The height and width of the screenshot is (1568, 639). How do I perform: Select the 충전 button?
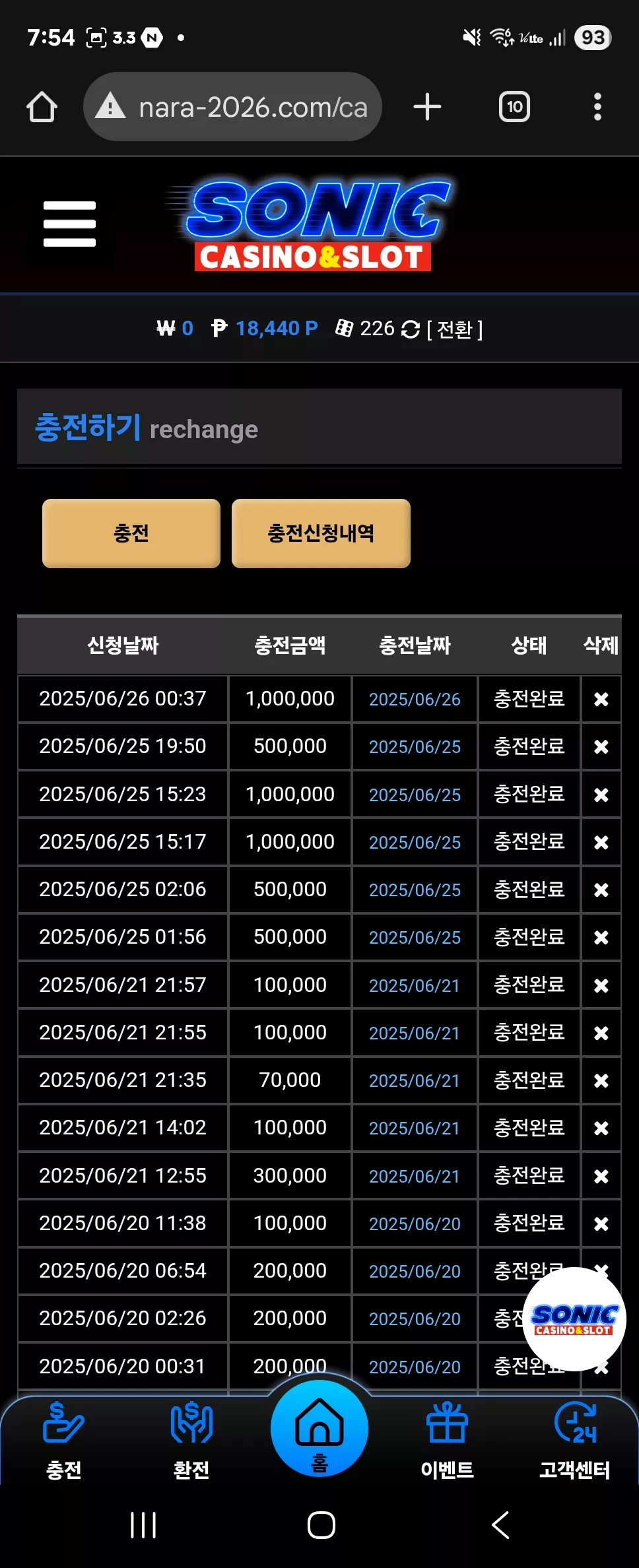pos(131,533)
